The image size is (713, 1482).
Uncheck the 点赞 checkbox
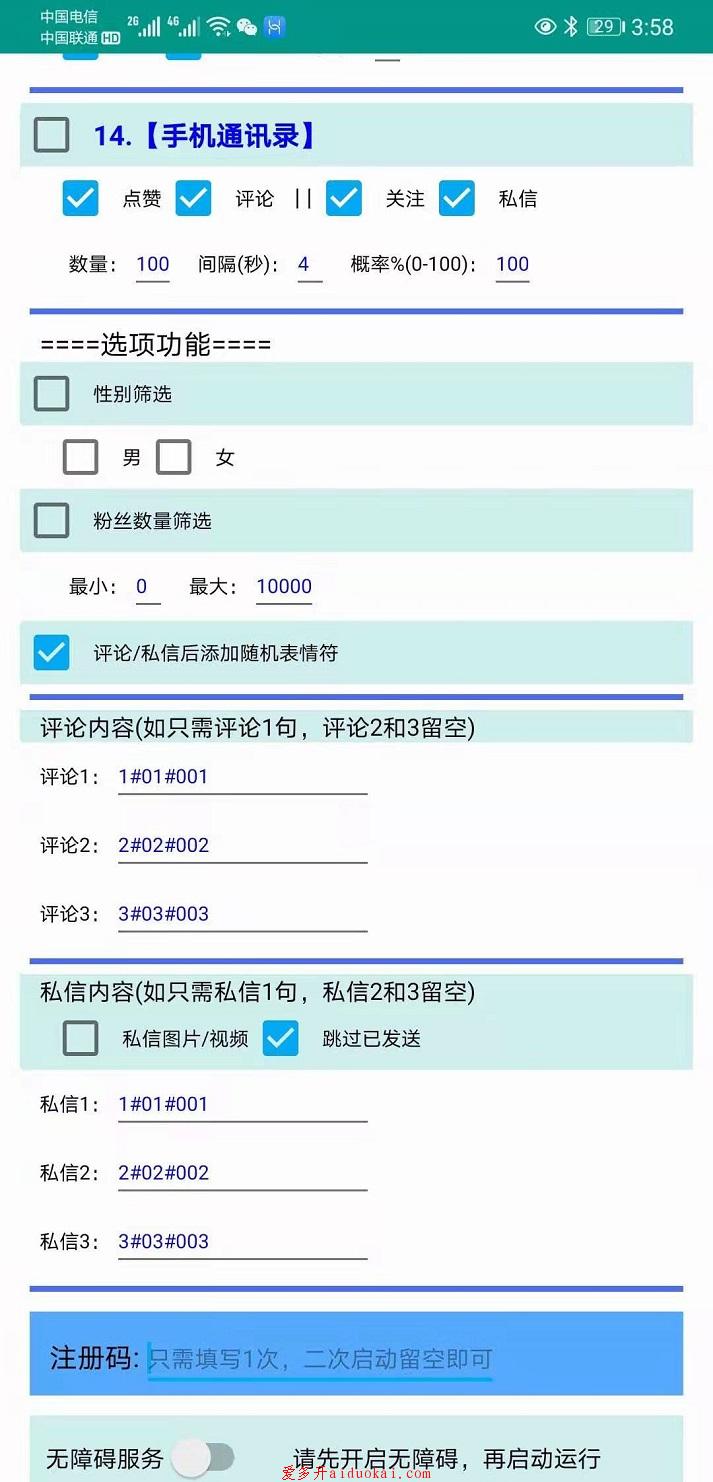tap(81, 198)
